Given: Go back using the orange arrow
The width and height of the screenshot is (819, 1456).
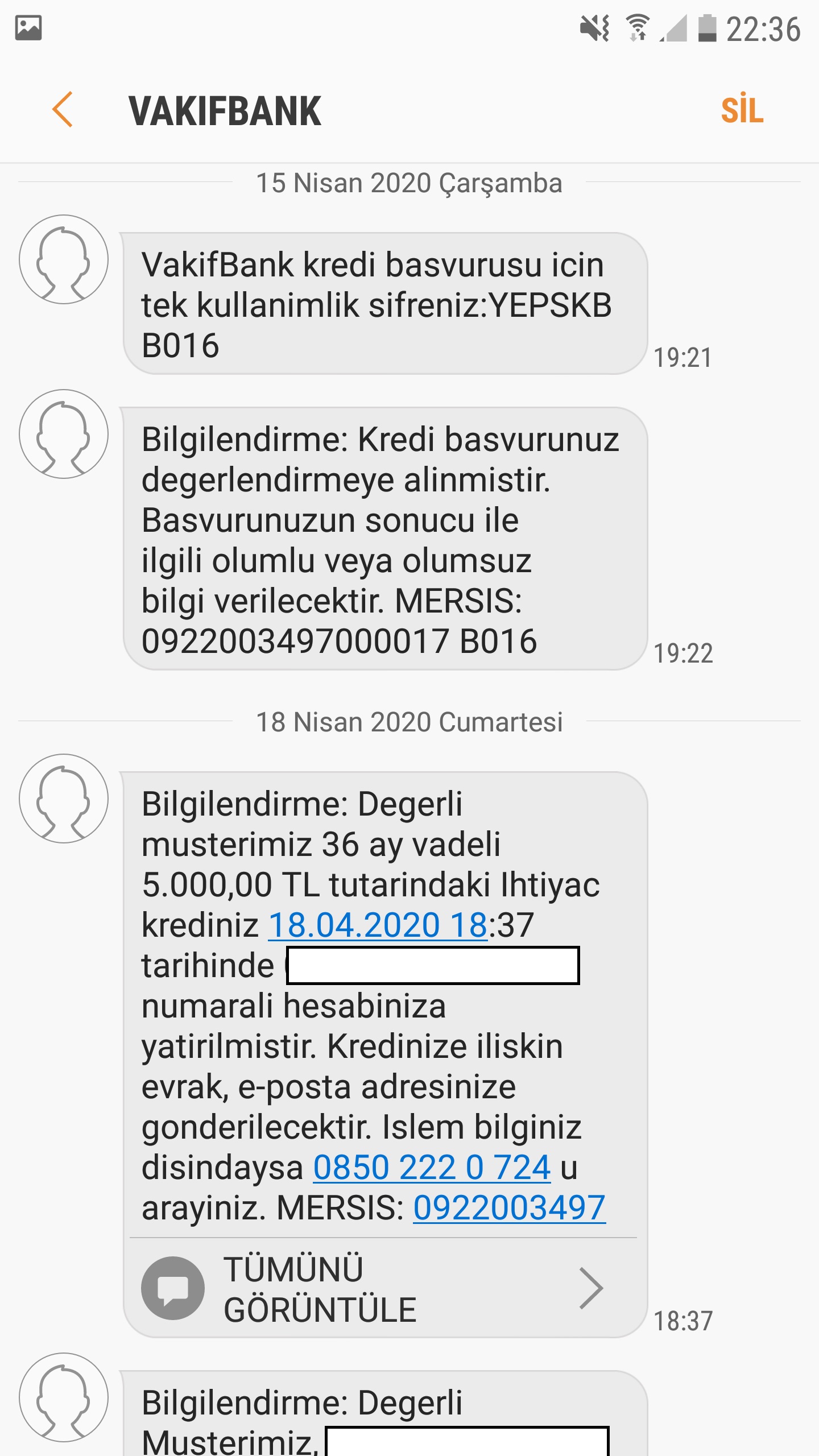Looking at the screenshot, I should point(62,109).
